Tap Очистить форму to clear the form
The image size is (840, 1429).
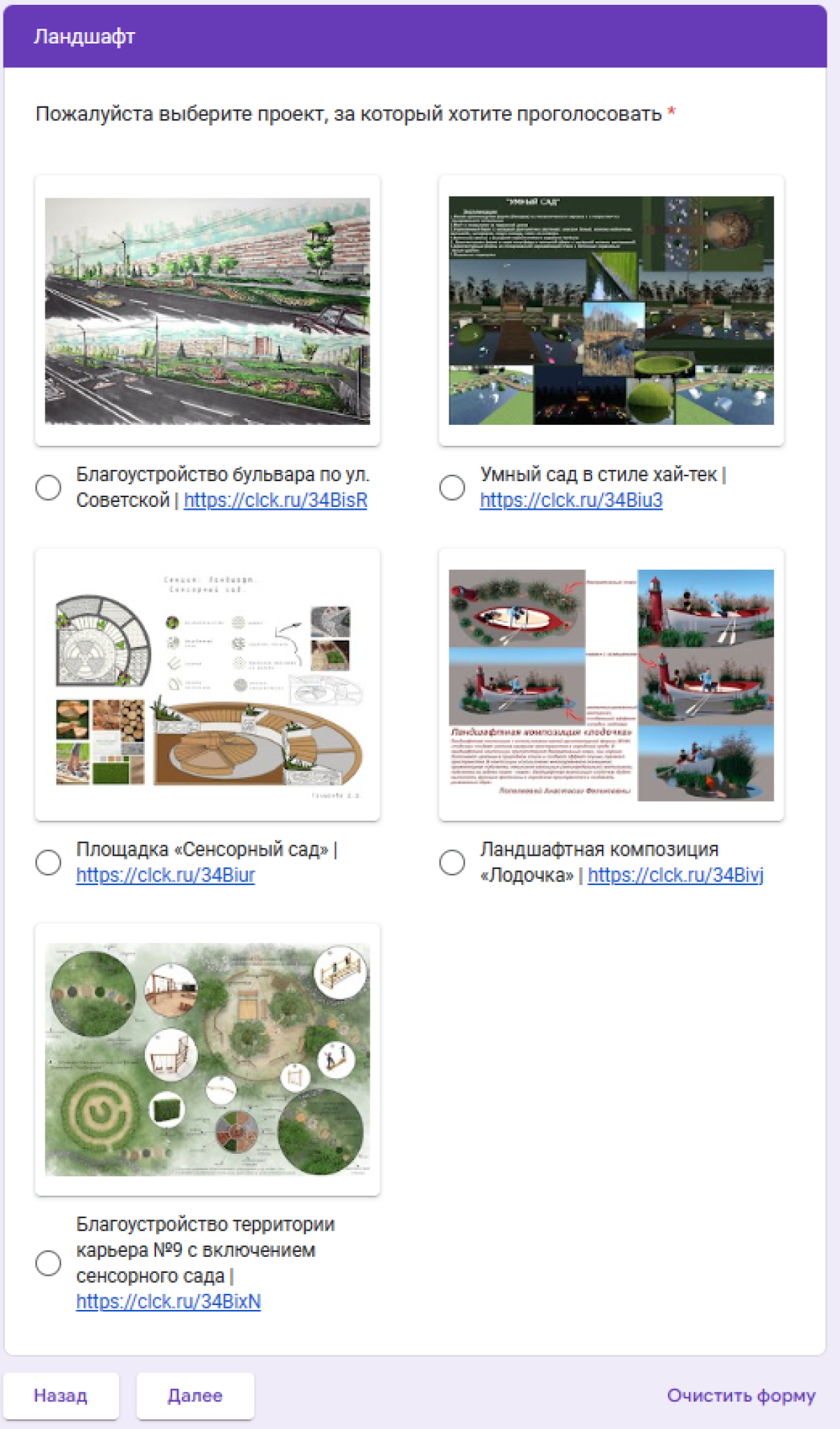pos(741,1395)
